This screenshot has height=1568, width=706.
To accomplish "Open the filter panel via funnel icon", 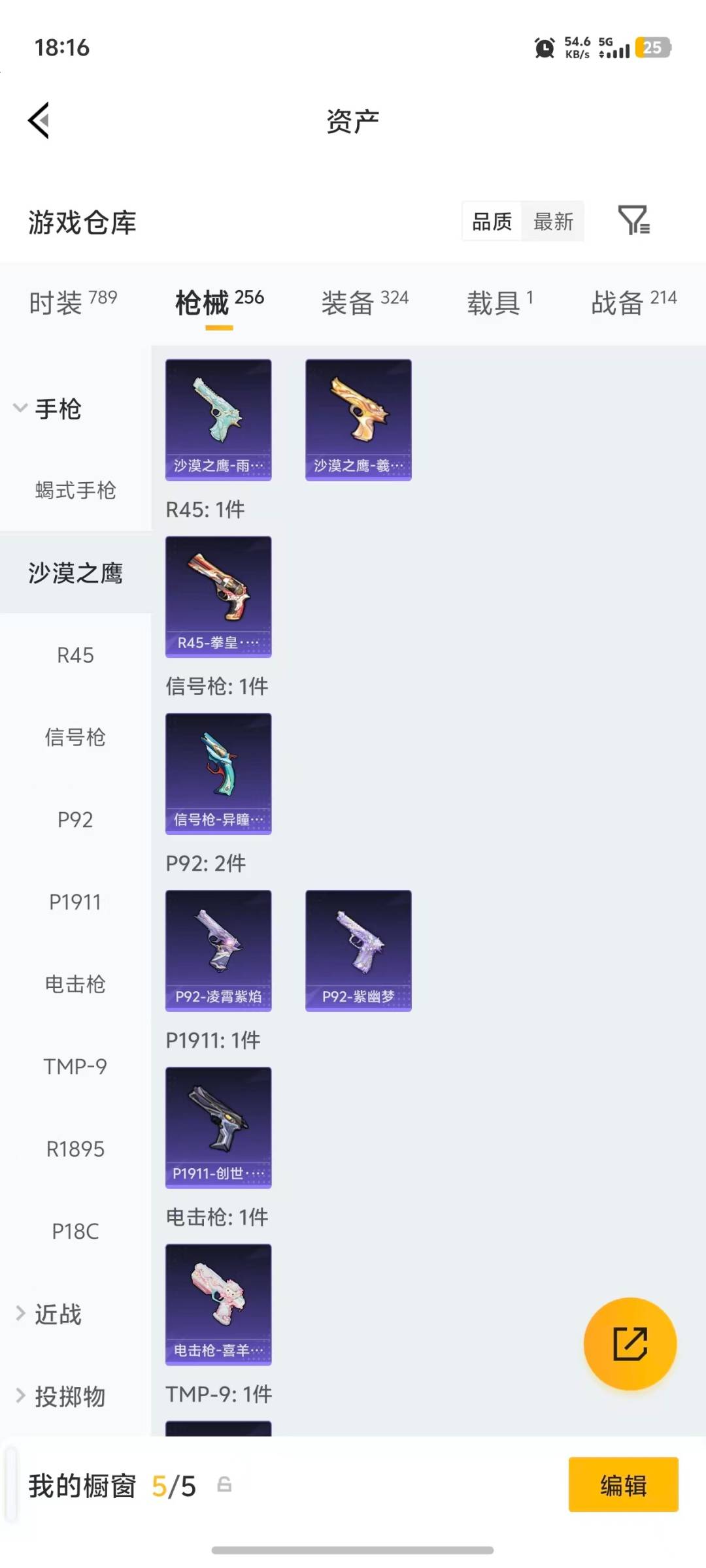I will click(635, 221).
